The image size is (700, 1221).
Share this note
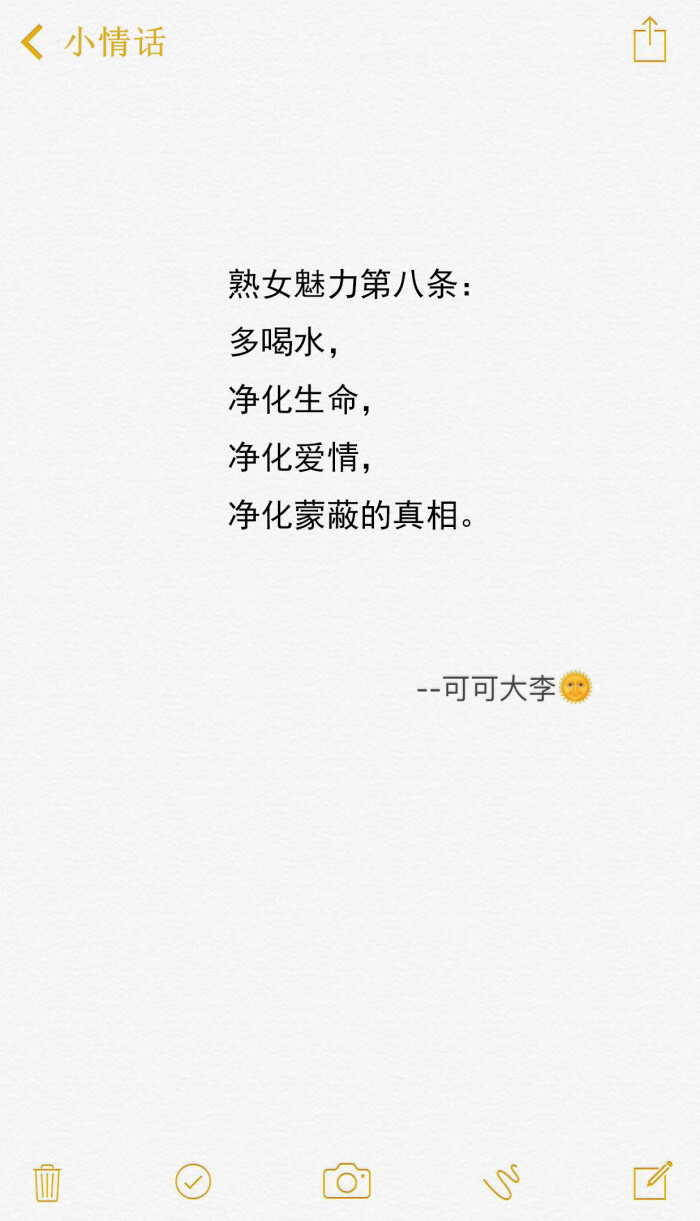(x=649, y=40)
